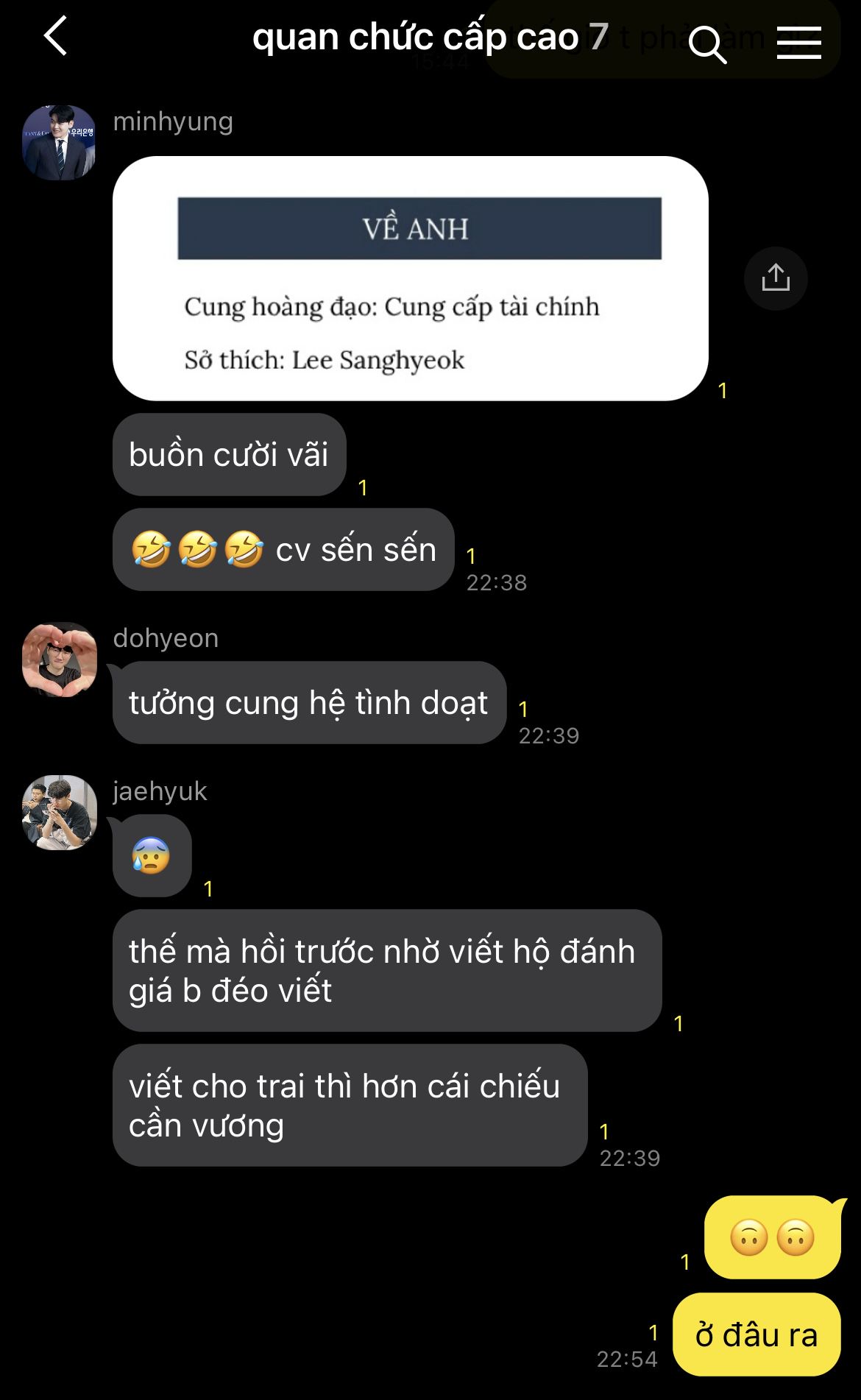Go back from the group chat

tap(56, 36)
